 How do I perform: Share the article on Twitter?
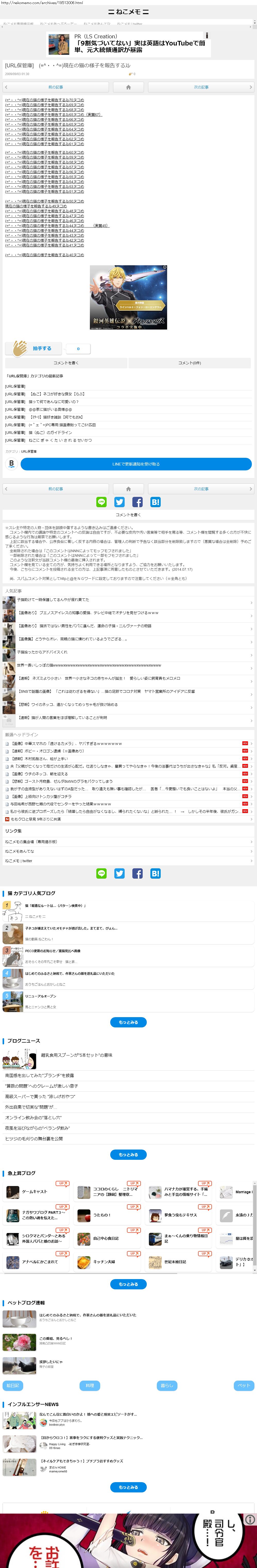tap(120, 502)
